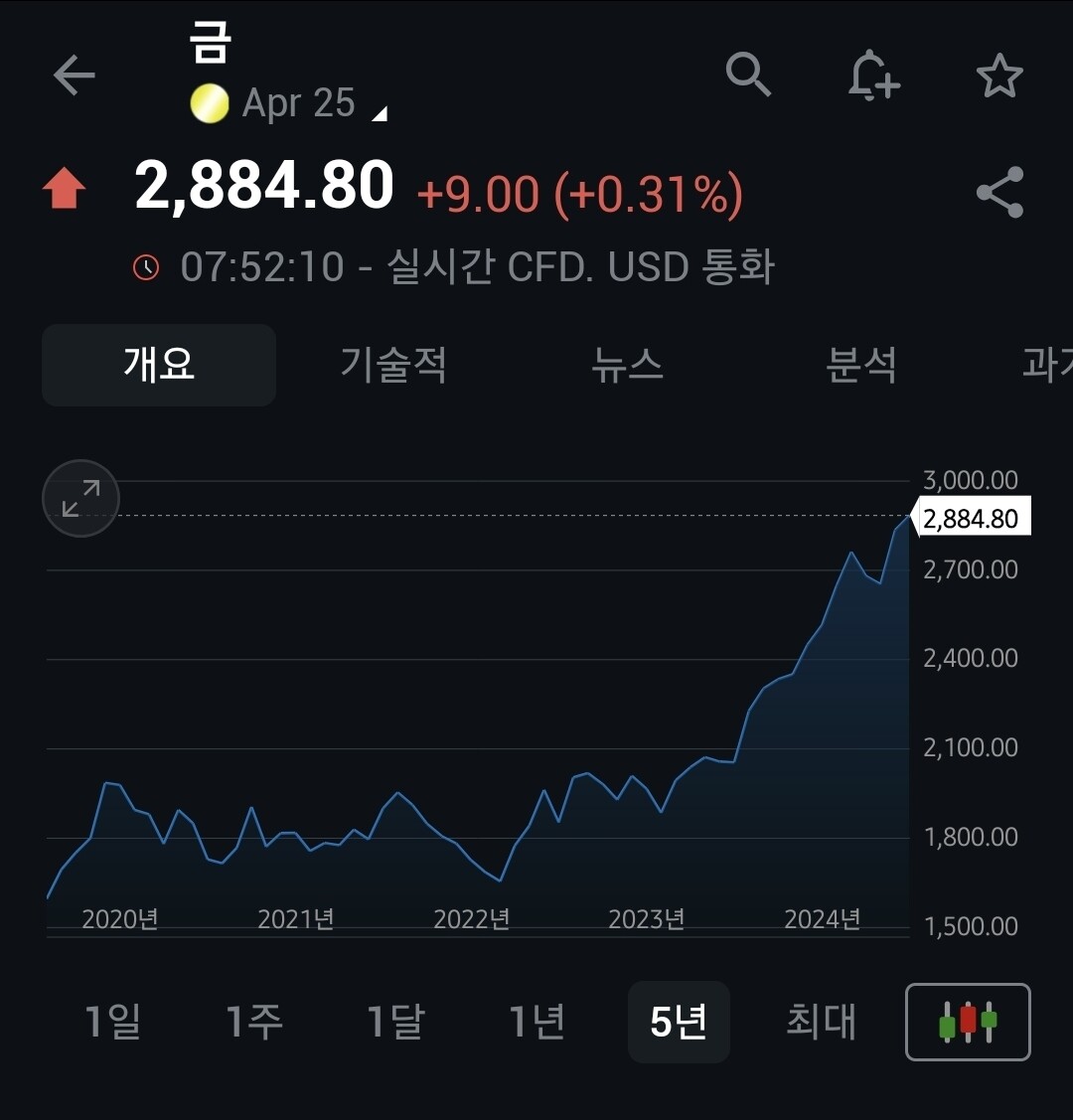Select the 1일 chart range

point(112,1022)
